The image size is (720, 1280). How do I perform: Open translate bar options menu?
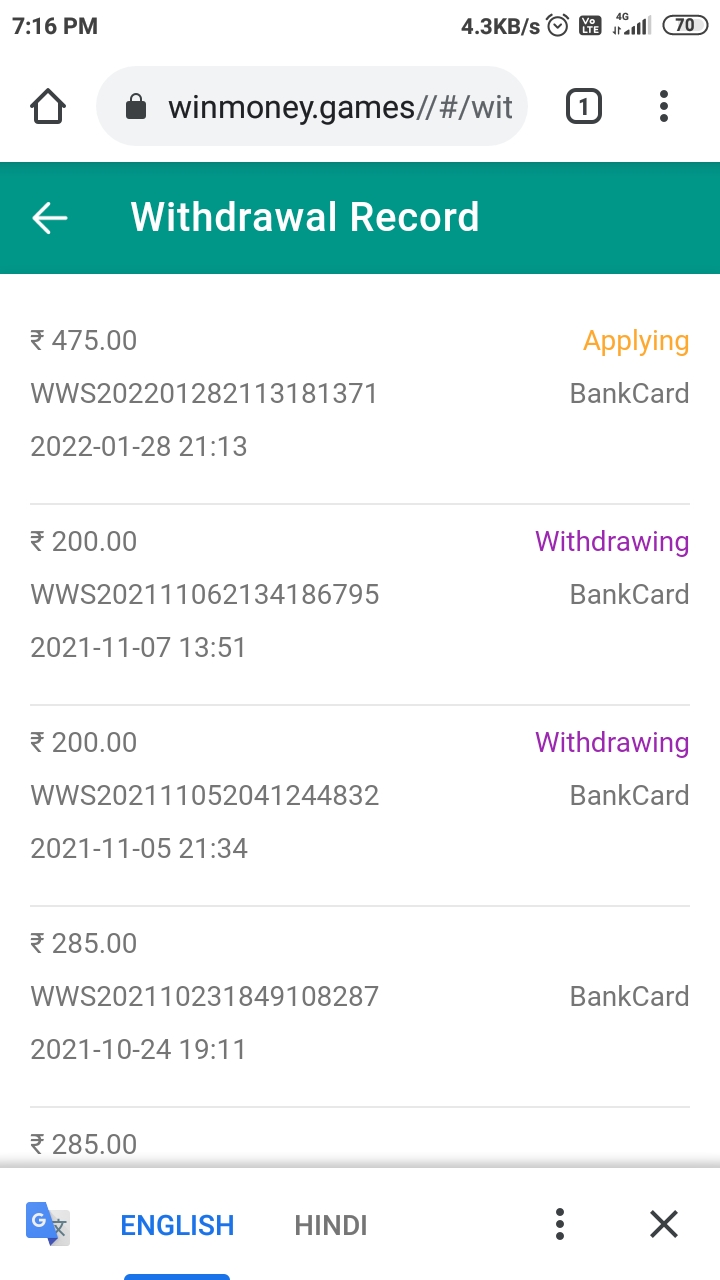[560, 1224]
